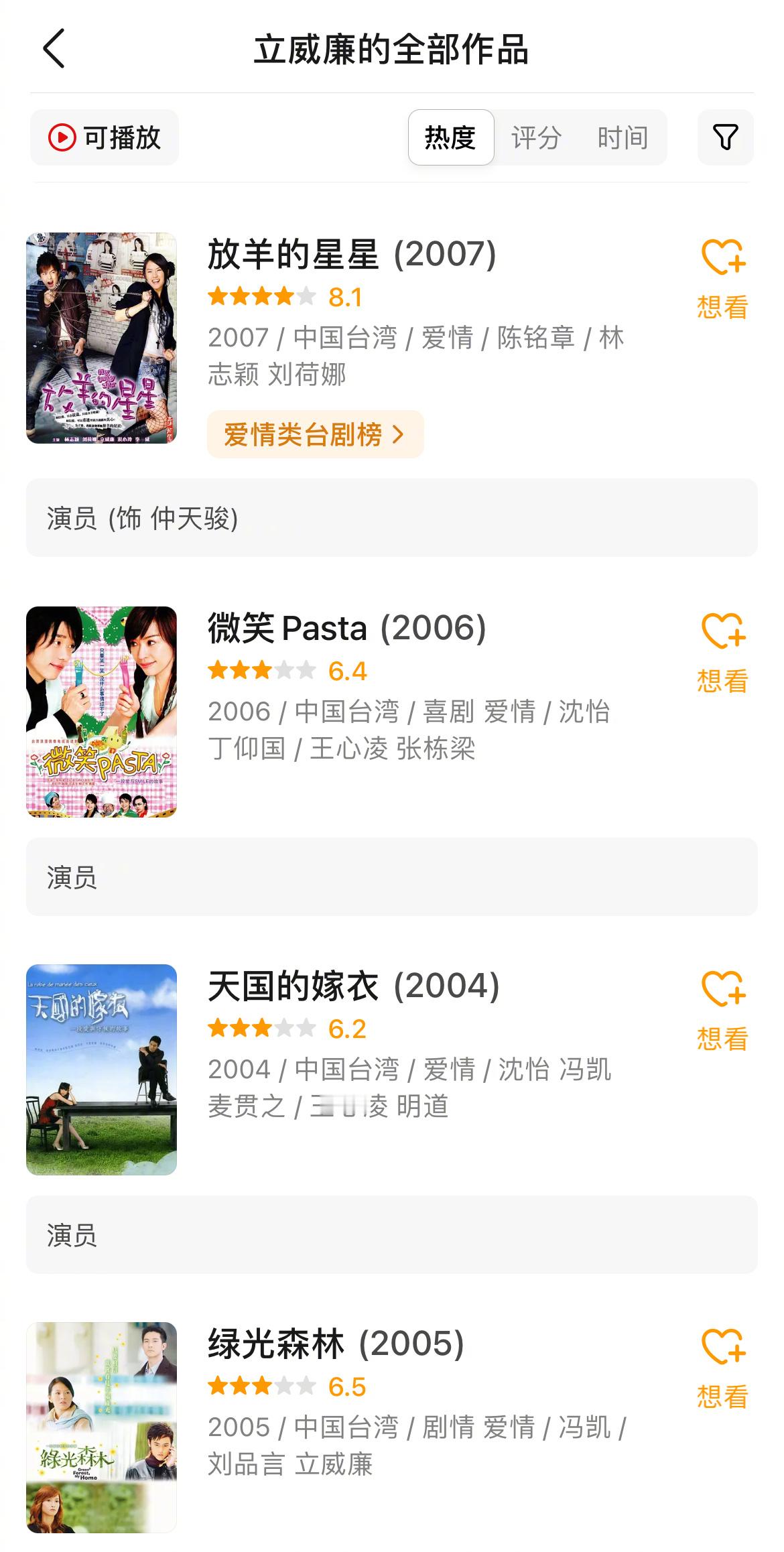784x1552 pixels.
Task: Mark 放羊的星星 as 想看
Action: click(722, 279)
